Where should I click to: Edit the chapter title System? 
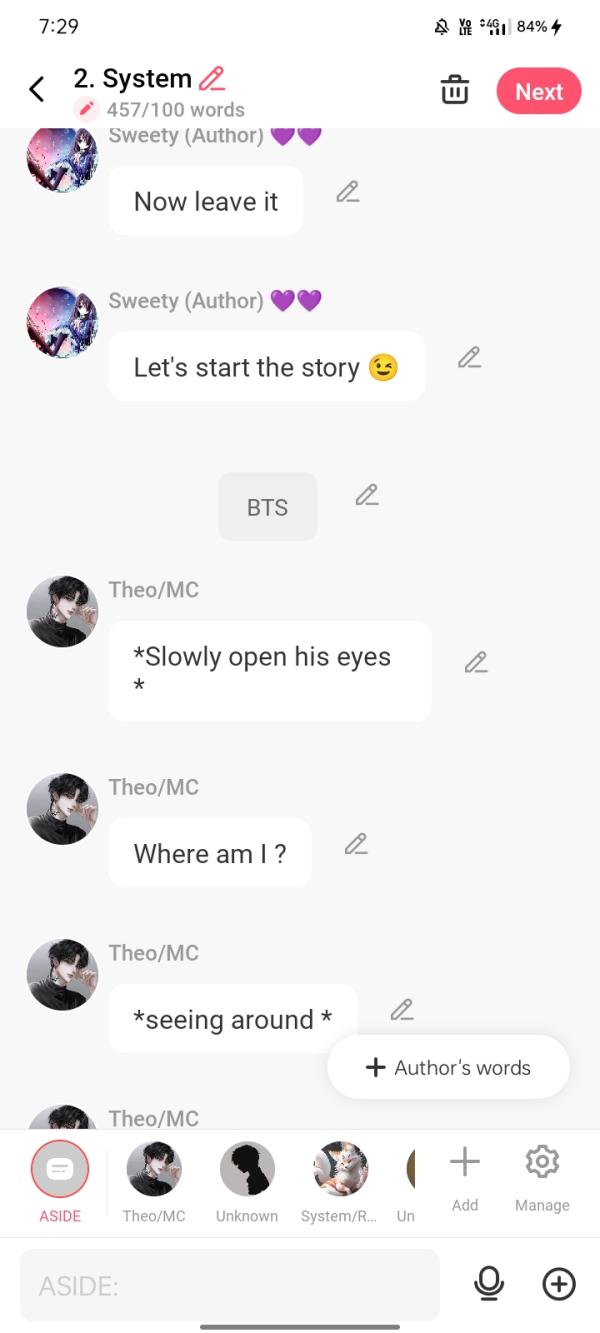click(212, 78)
